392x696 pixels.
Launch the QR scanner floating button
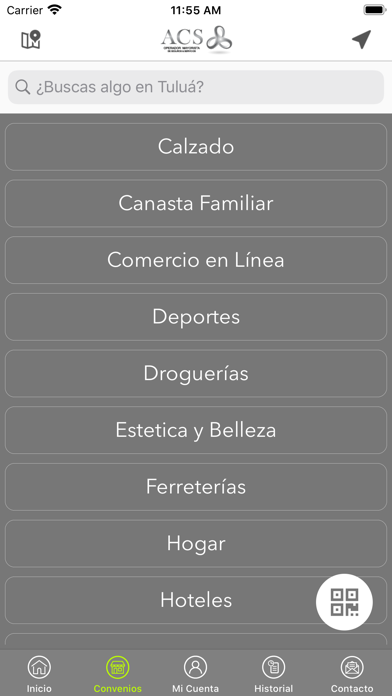pyautogui.click(x=344, y=602)
